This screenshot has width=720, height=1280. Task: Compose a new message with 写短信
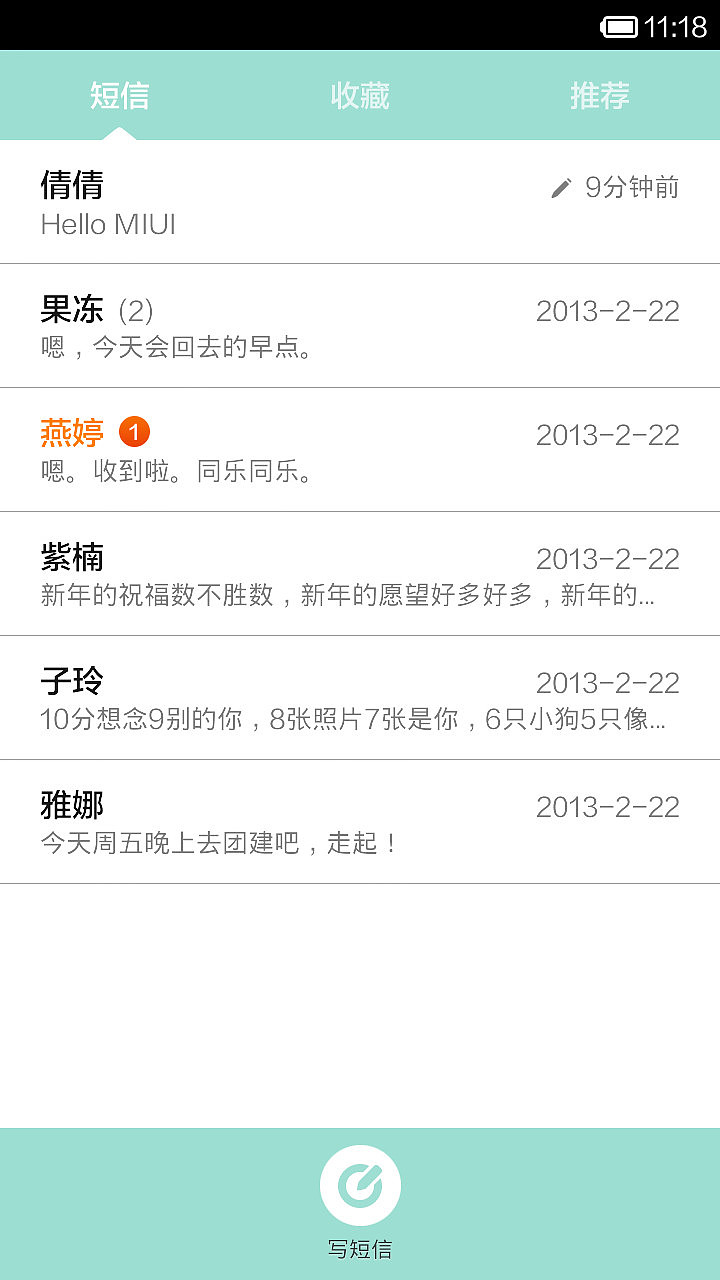[360, 1187]
